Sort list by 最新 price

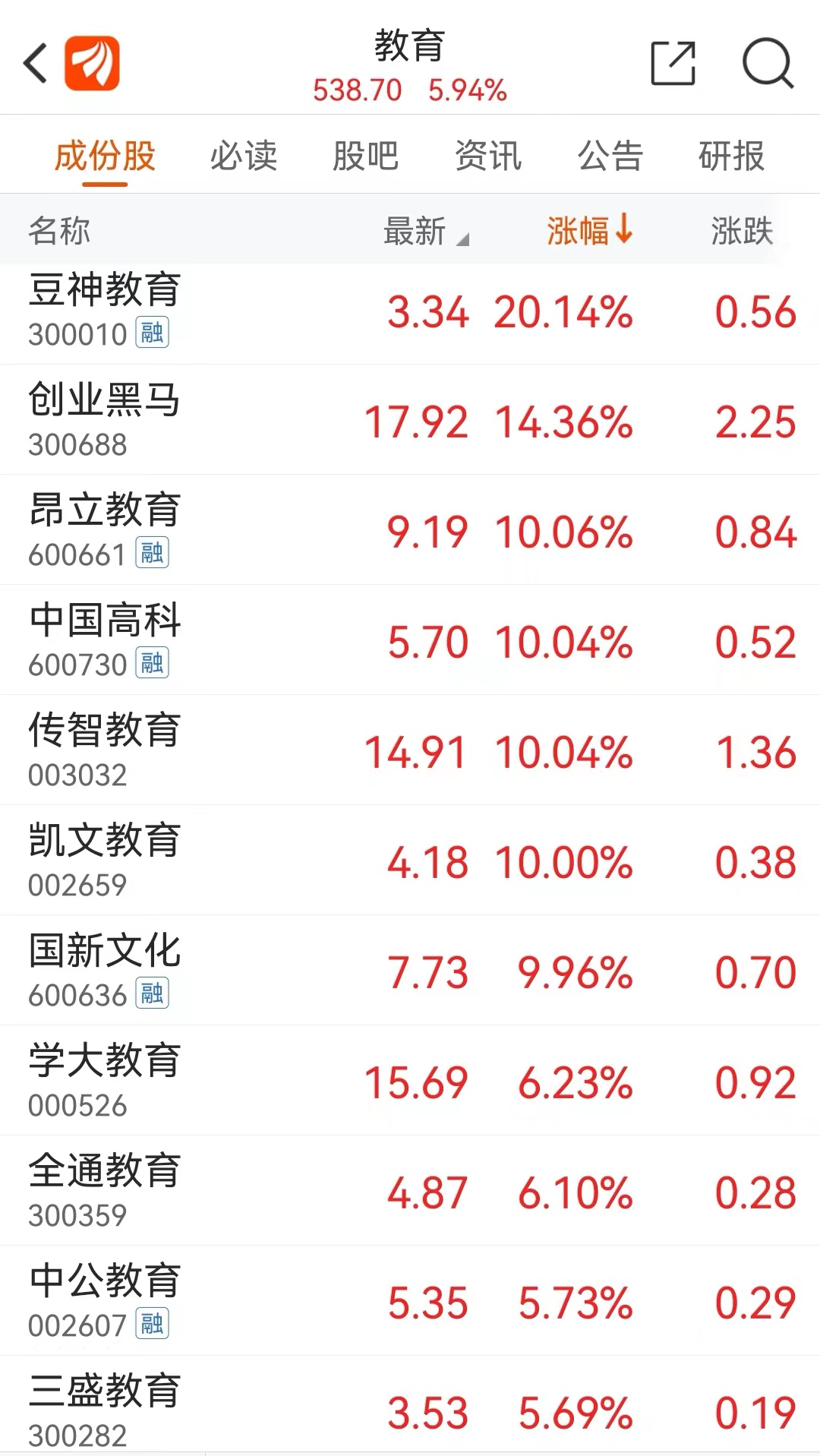(426, 231)
